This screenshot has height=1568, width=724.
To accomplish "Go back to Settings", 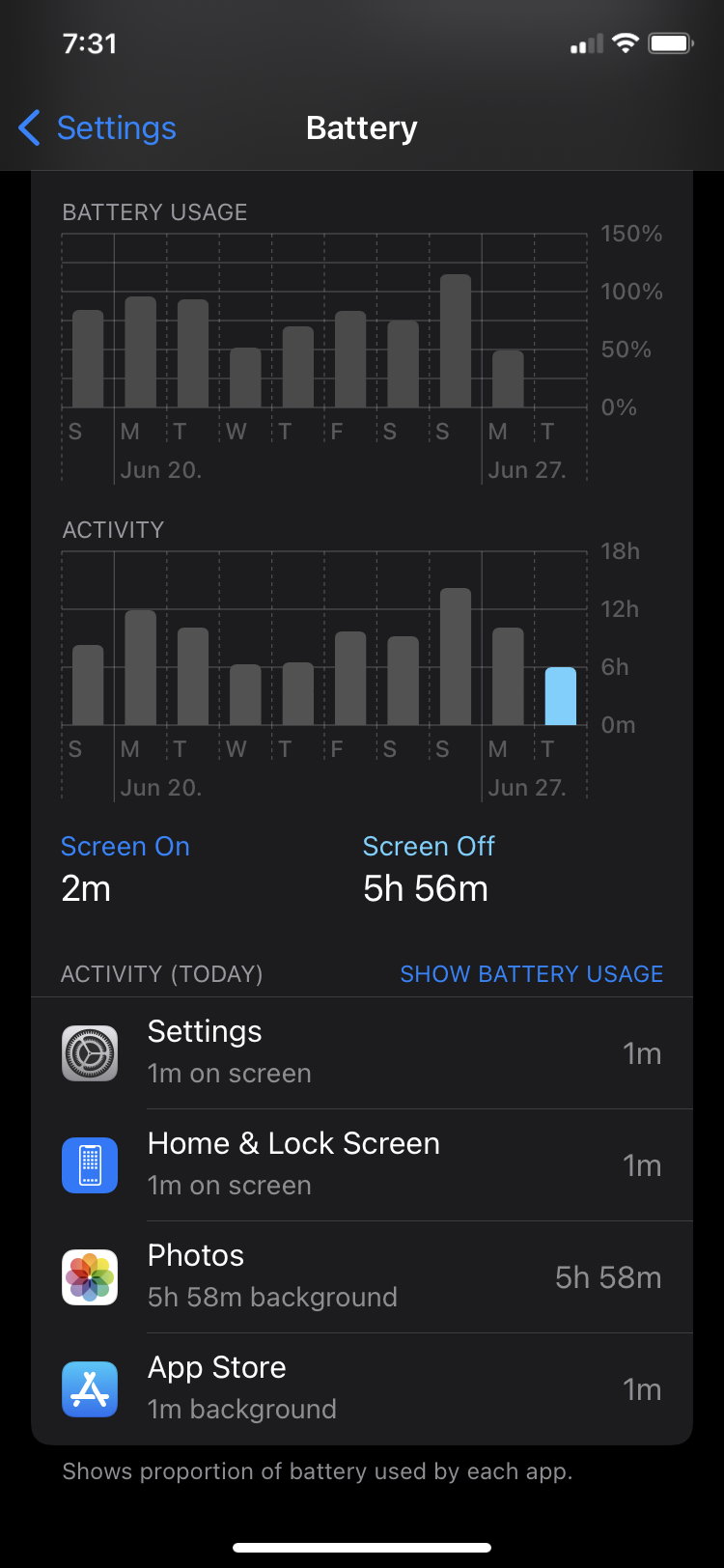I will point(97,127).
